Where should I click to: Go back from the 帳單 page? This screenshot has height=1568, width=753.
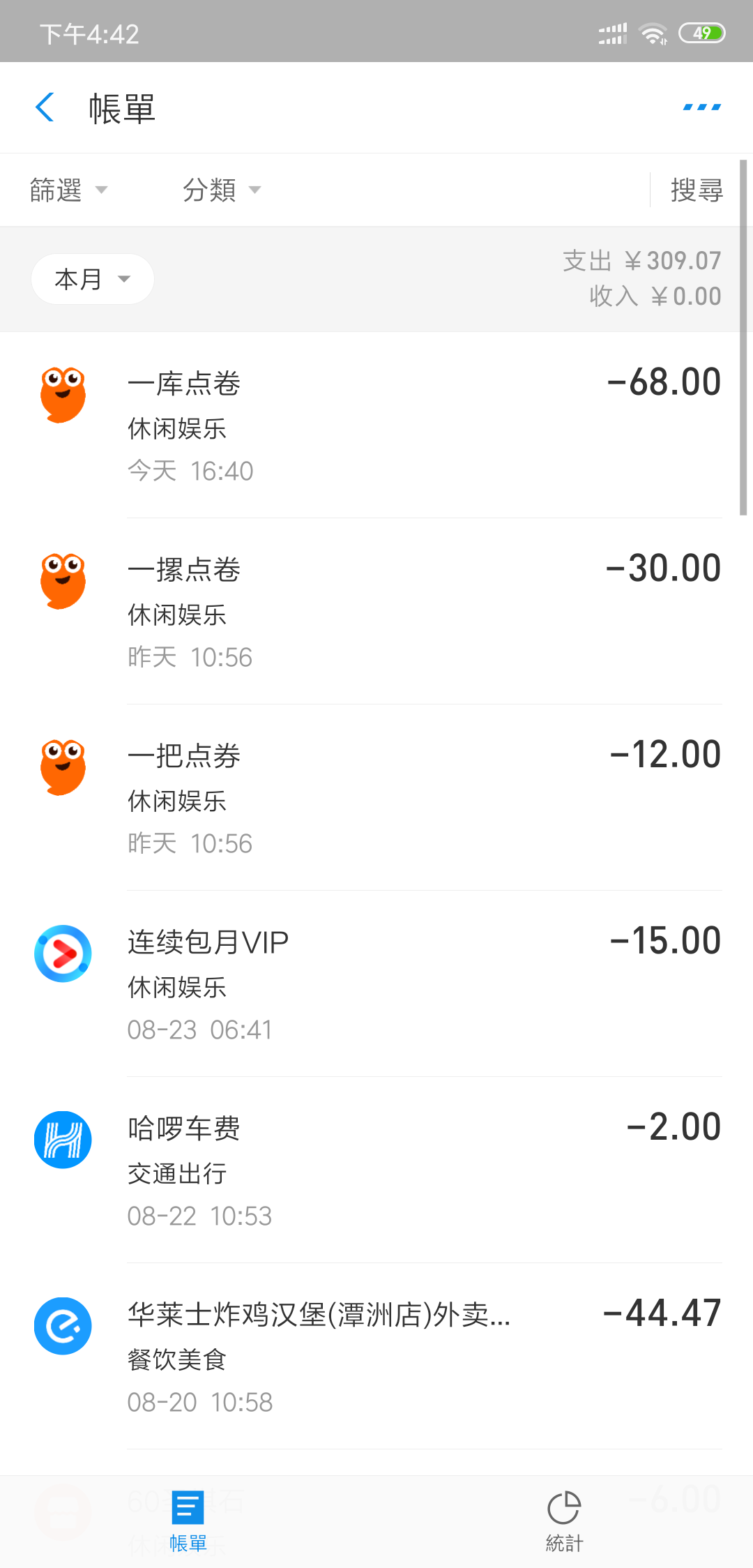tap(45, 107)
